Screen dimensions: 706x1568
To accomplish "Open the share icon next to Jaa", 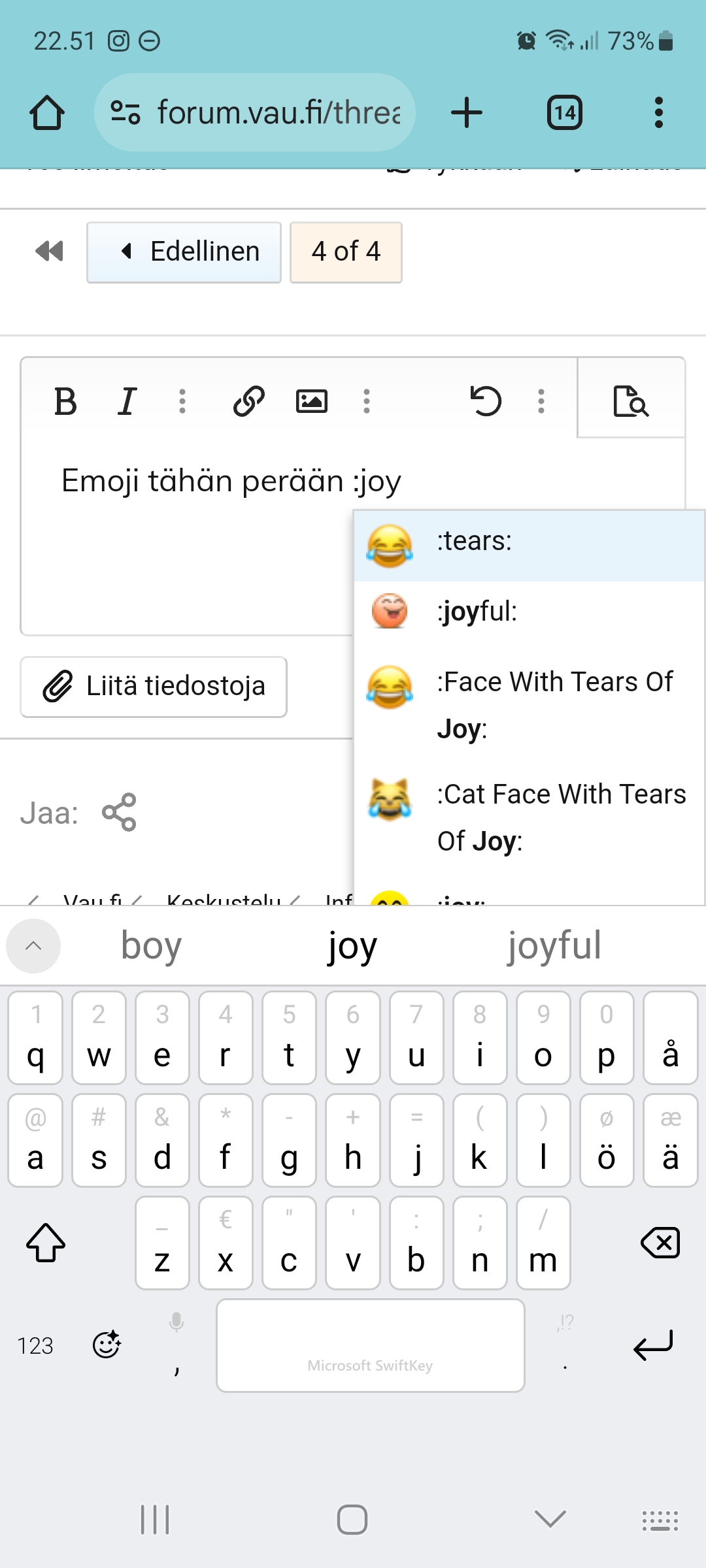I will [118, 811].
